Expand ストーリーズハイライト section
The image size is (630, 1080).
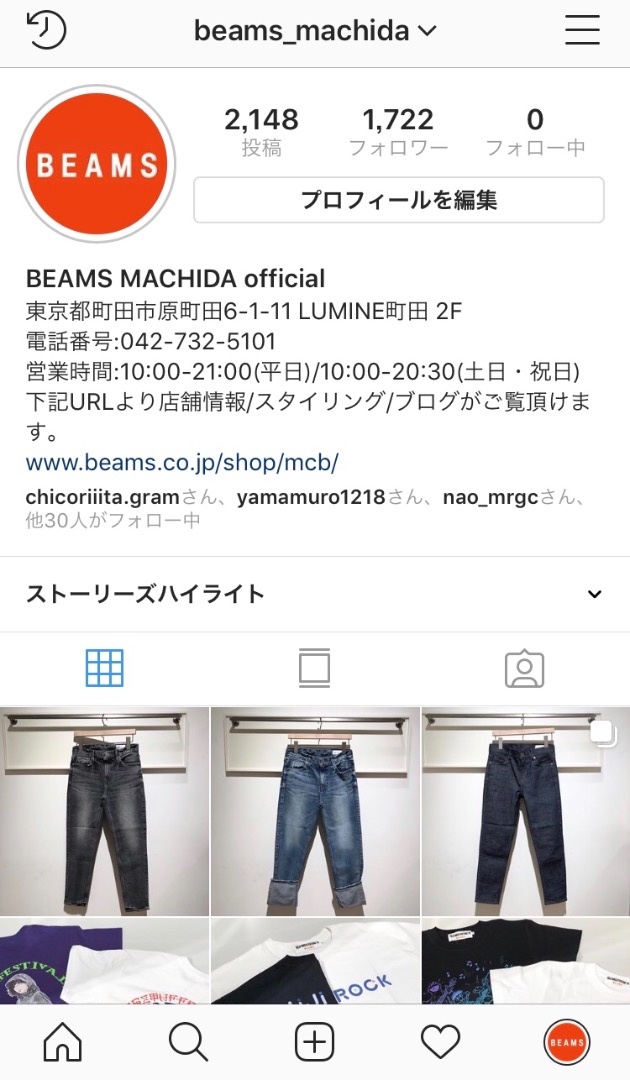tap(594, 594)
